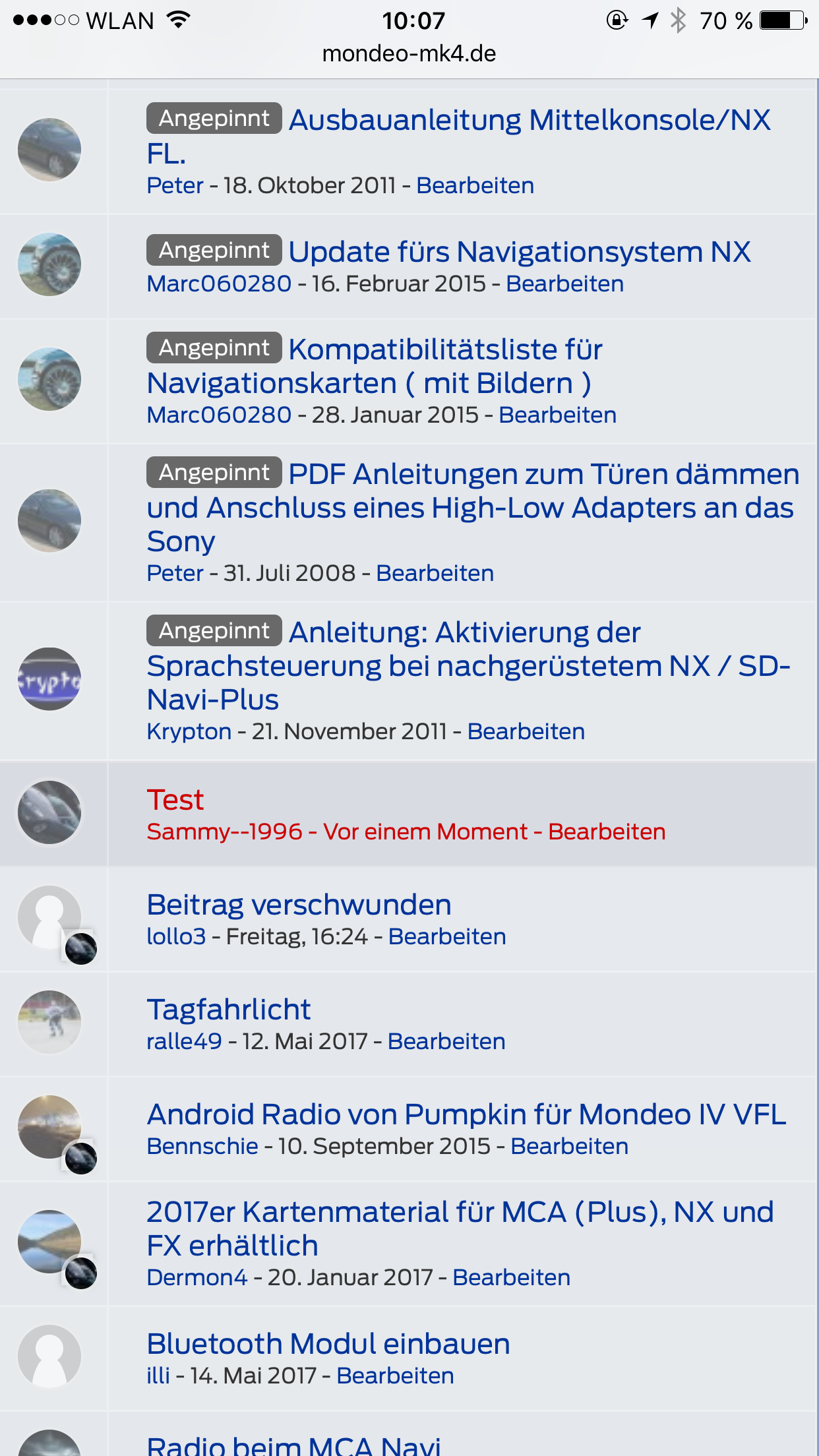This screenshot has height=1456, width=819.
Task: Tap the mondeo-mk4.de address bar
Action: pyautogui.click(x=409, y=54)
